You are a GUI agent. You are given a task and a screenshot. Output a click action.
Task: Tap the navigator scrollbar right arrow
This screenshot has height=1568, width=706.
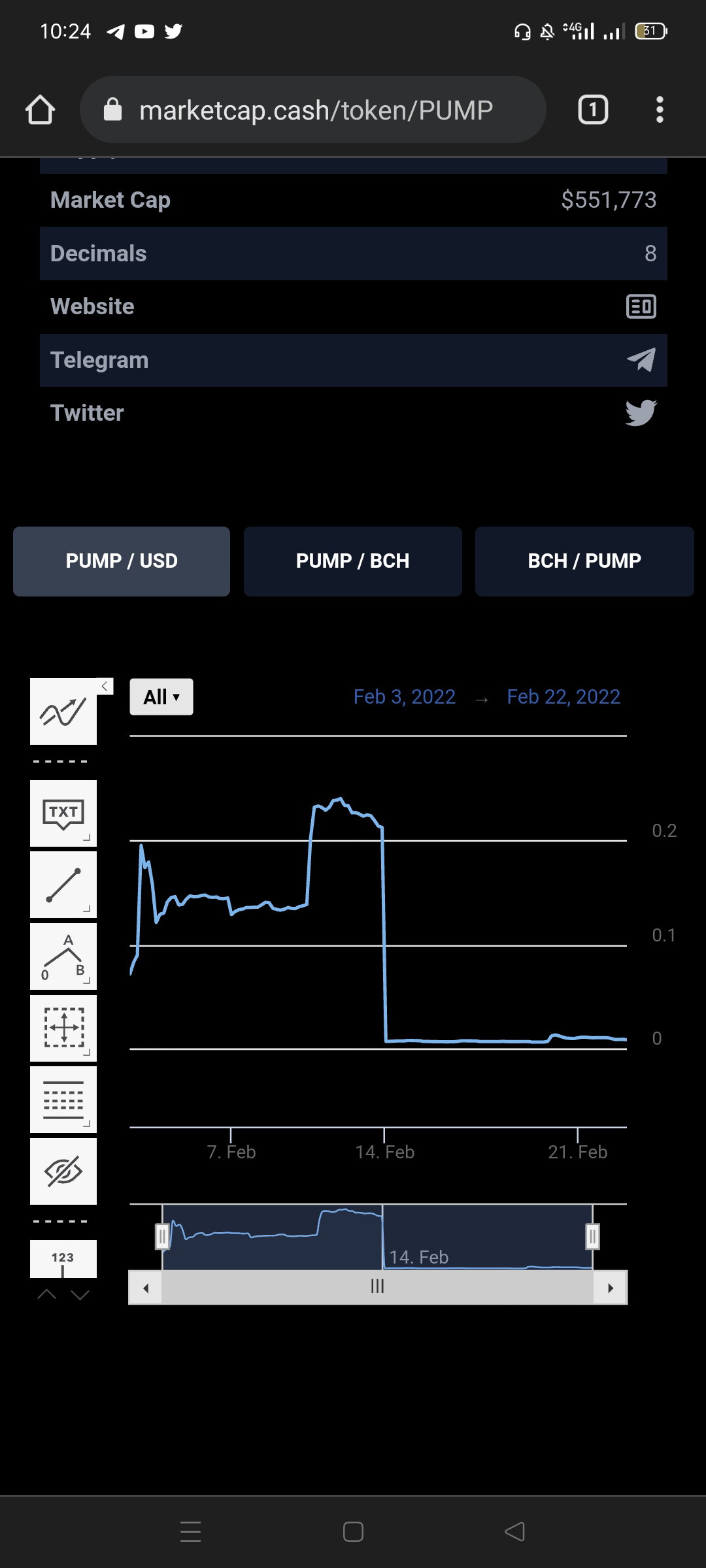pos(611,1288)
